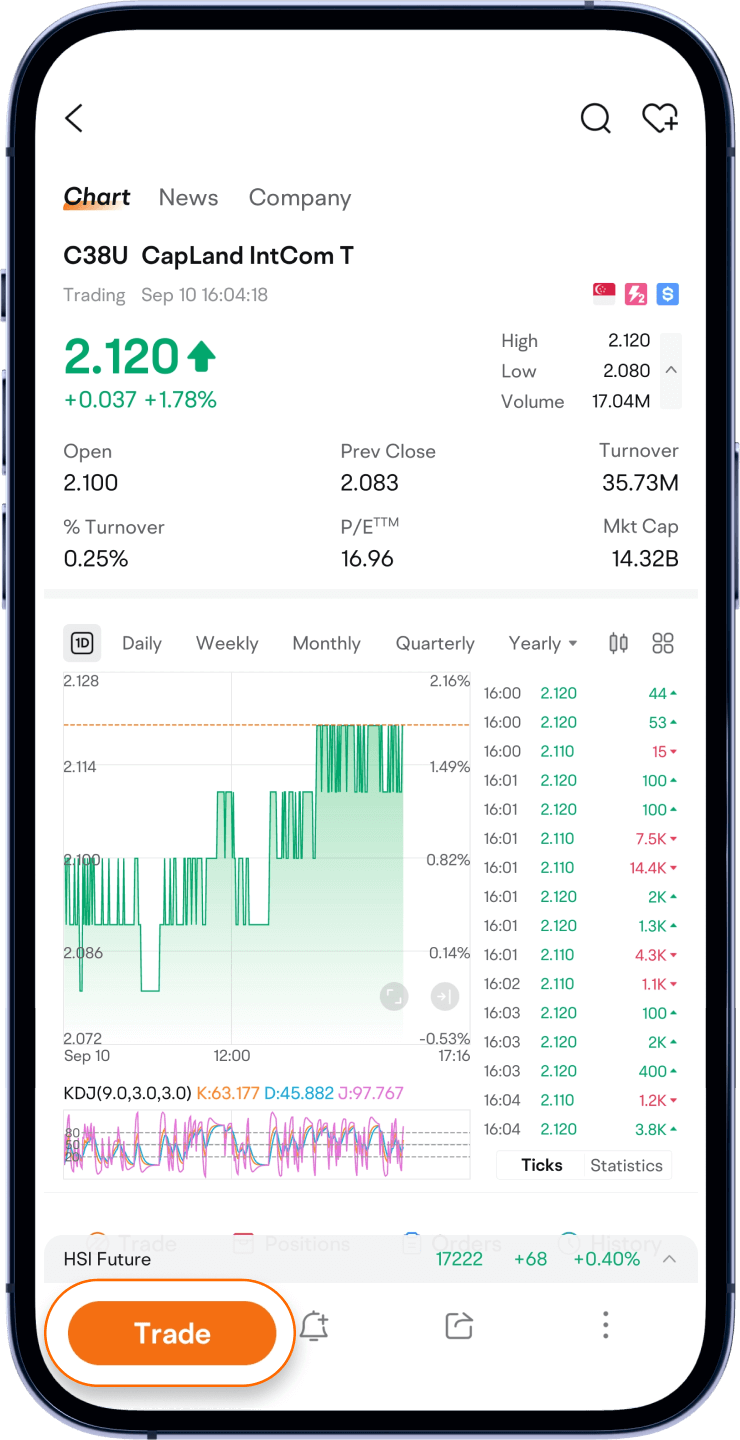Switch to the News tab
Image resolution: width=740 pixels, height=1440 pixels.
tap(188, 198)
